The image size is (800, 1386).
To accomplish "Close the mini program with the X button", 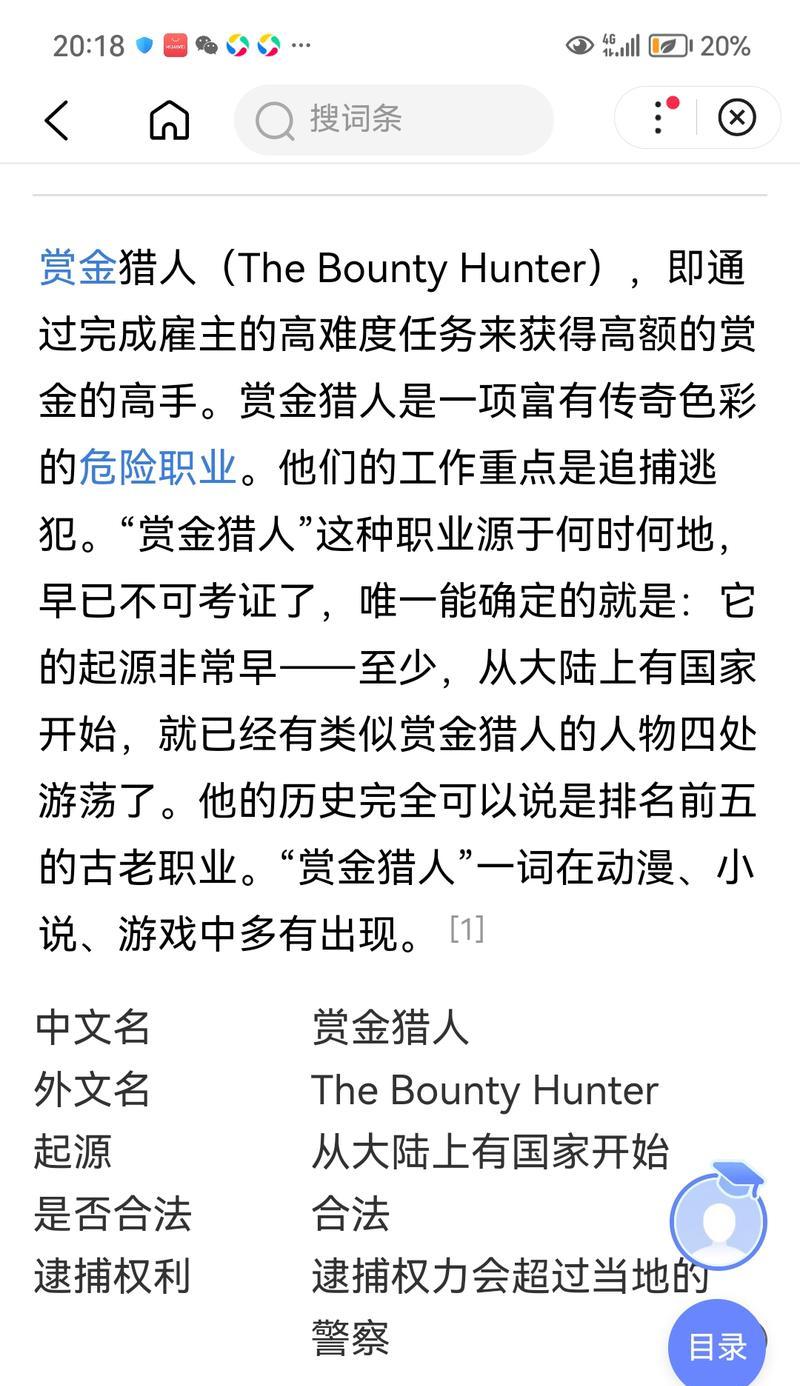I will pyautogui.click(x=737, y=118).
